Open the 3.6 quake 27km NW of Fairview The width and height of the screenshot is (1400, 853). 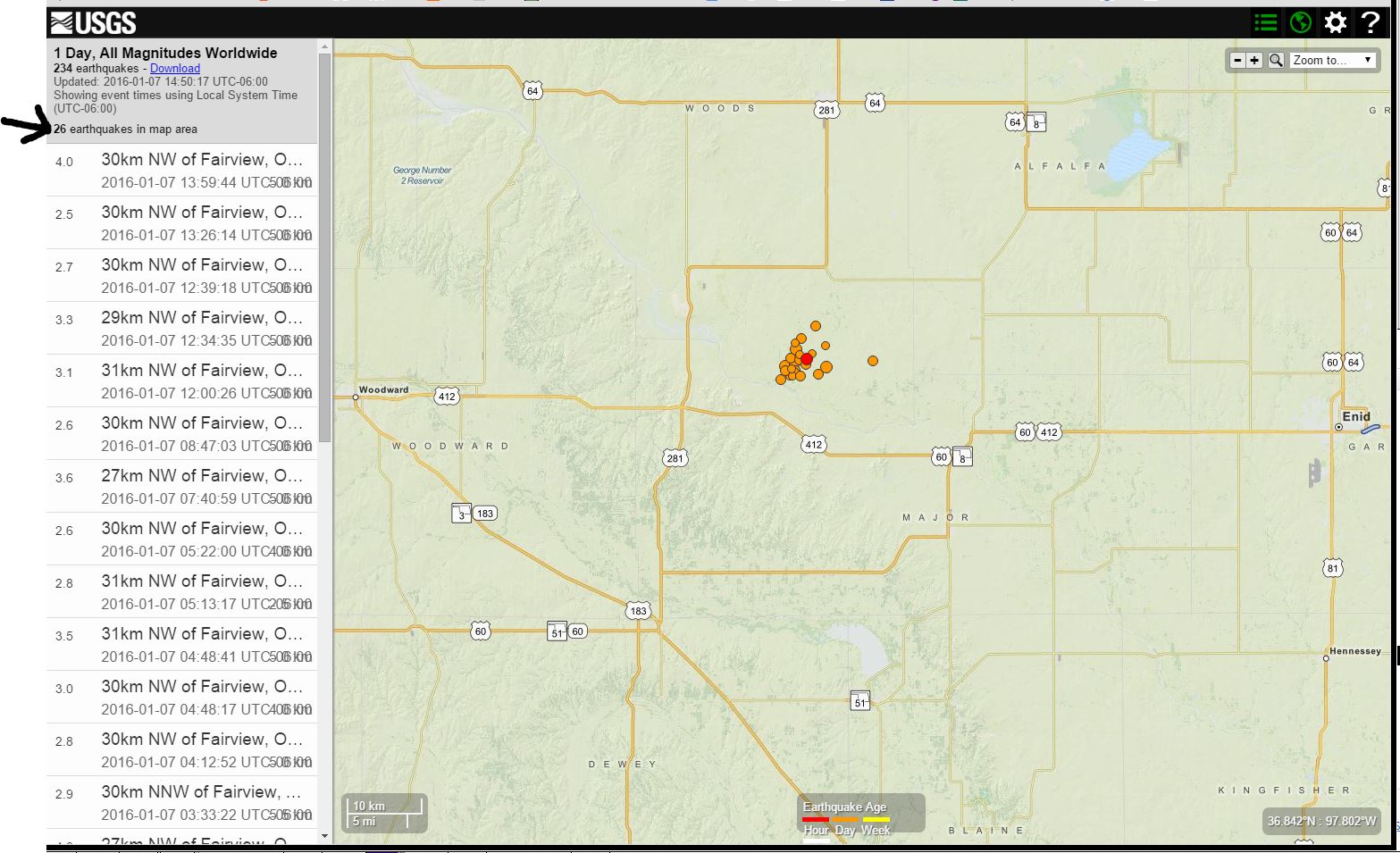(x=182, y=487)
